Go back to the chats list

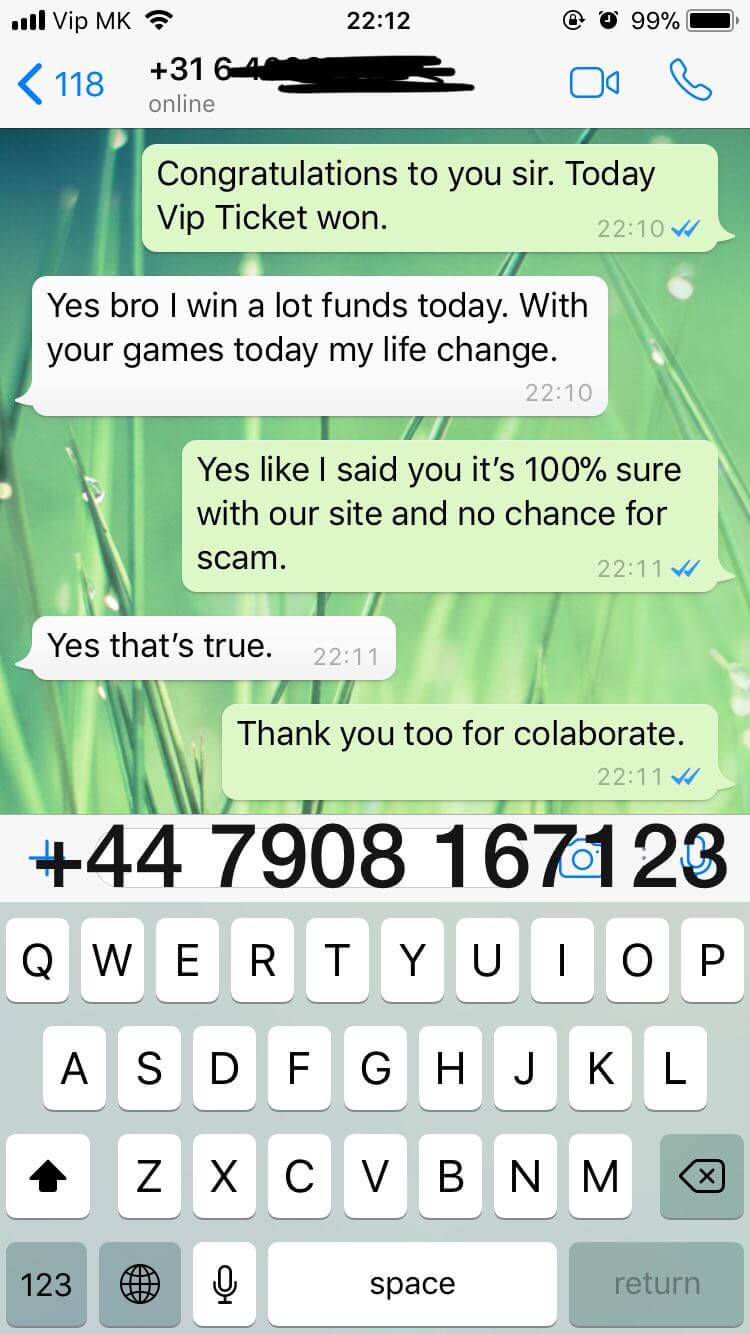click(x=60, y=84)
